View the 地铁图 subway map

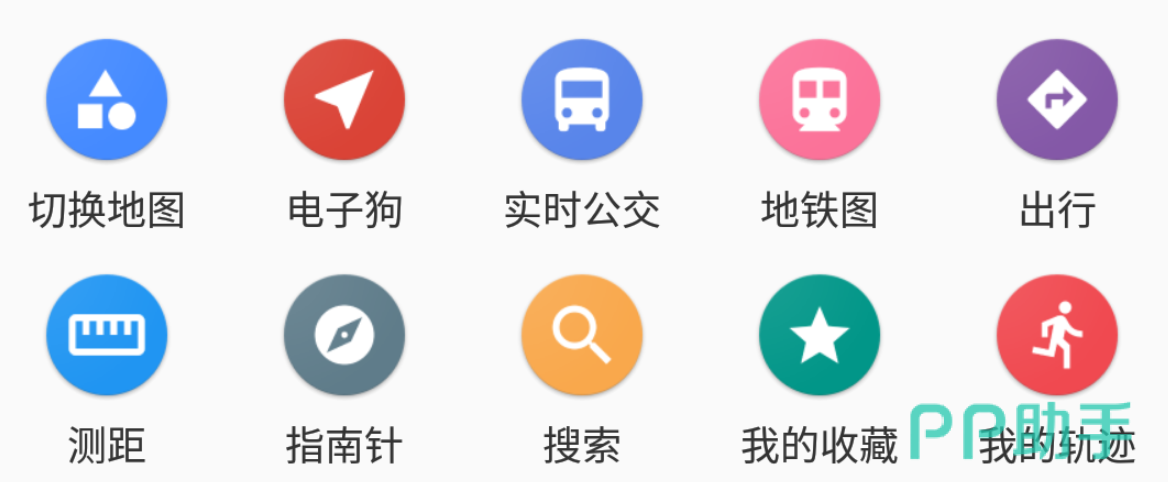coord(819,100)
